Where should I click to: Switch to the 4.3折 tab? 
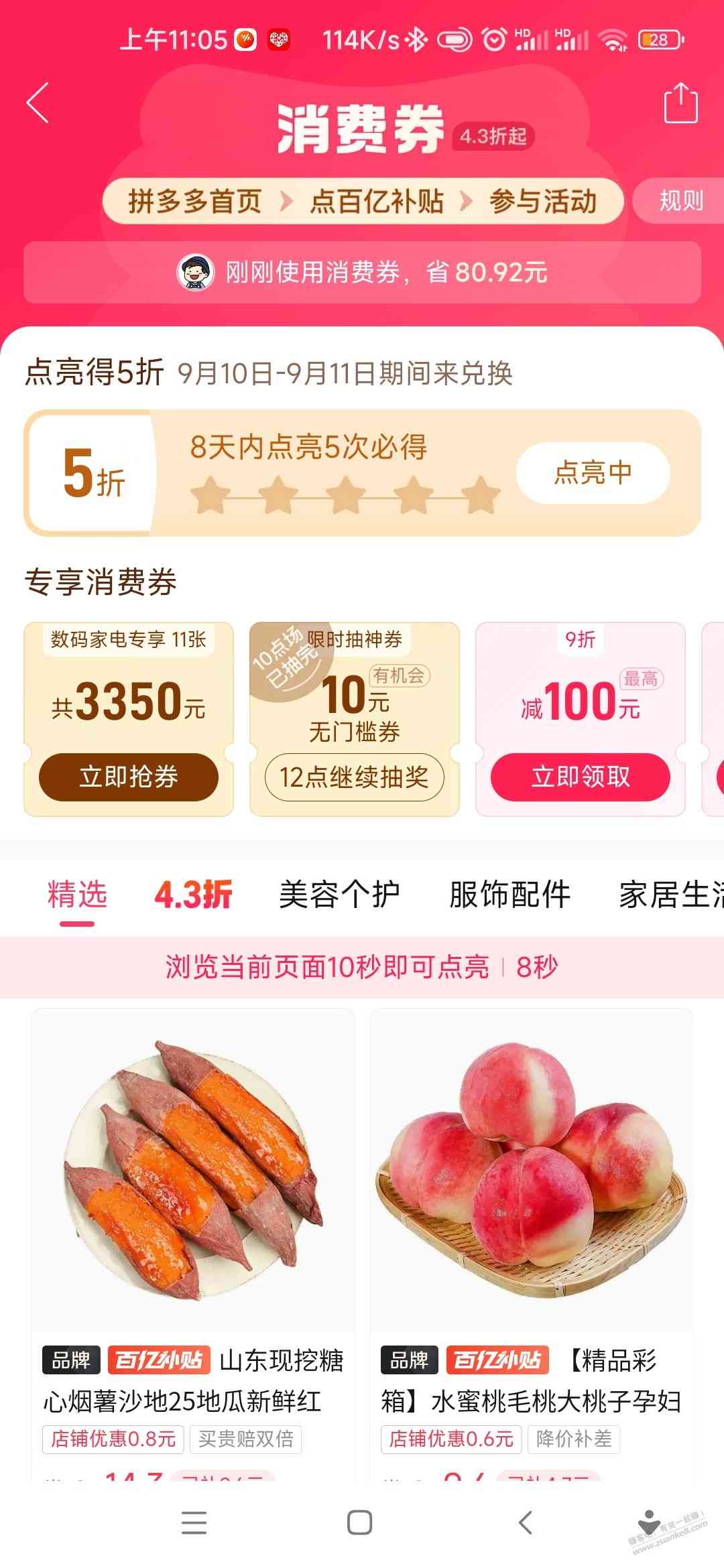tap(193, 895)
